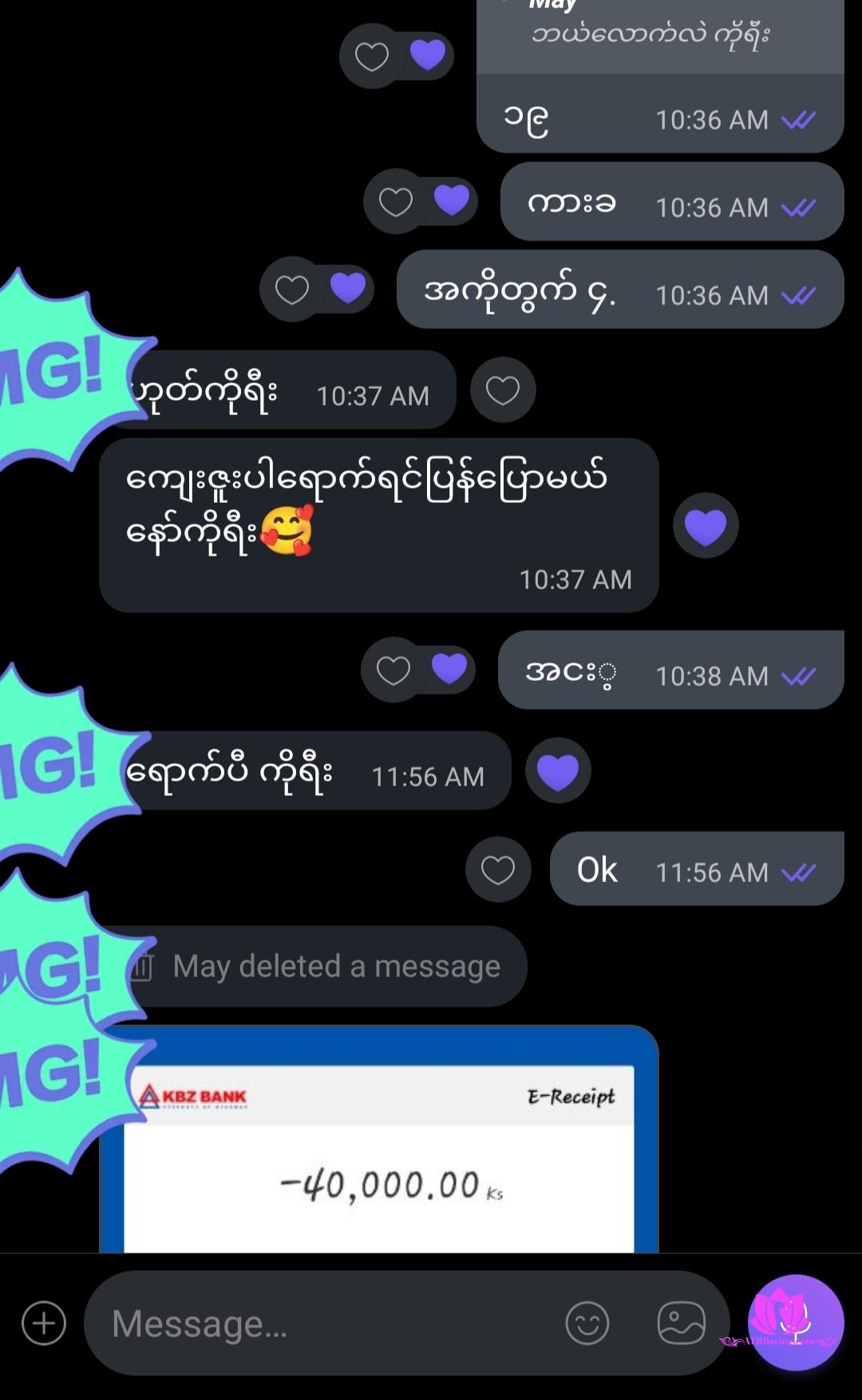Screen dimensions: 862x1400
Task: Open the plus attachment menu
Action: tap(44, 1323)
